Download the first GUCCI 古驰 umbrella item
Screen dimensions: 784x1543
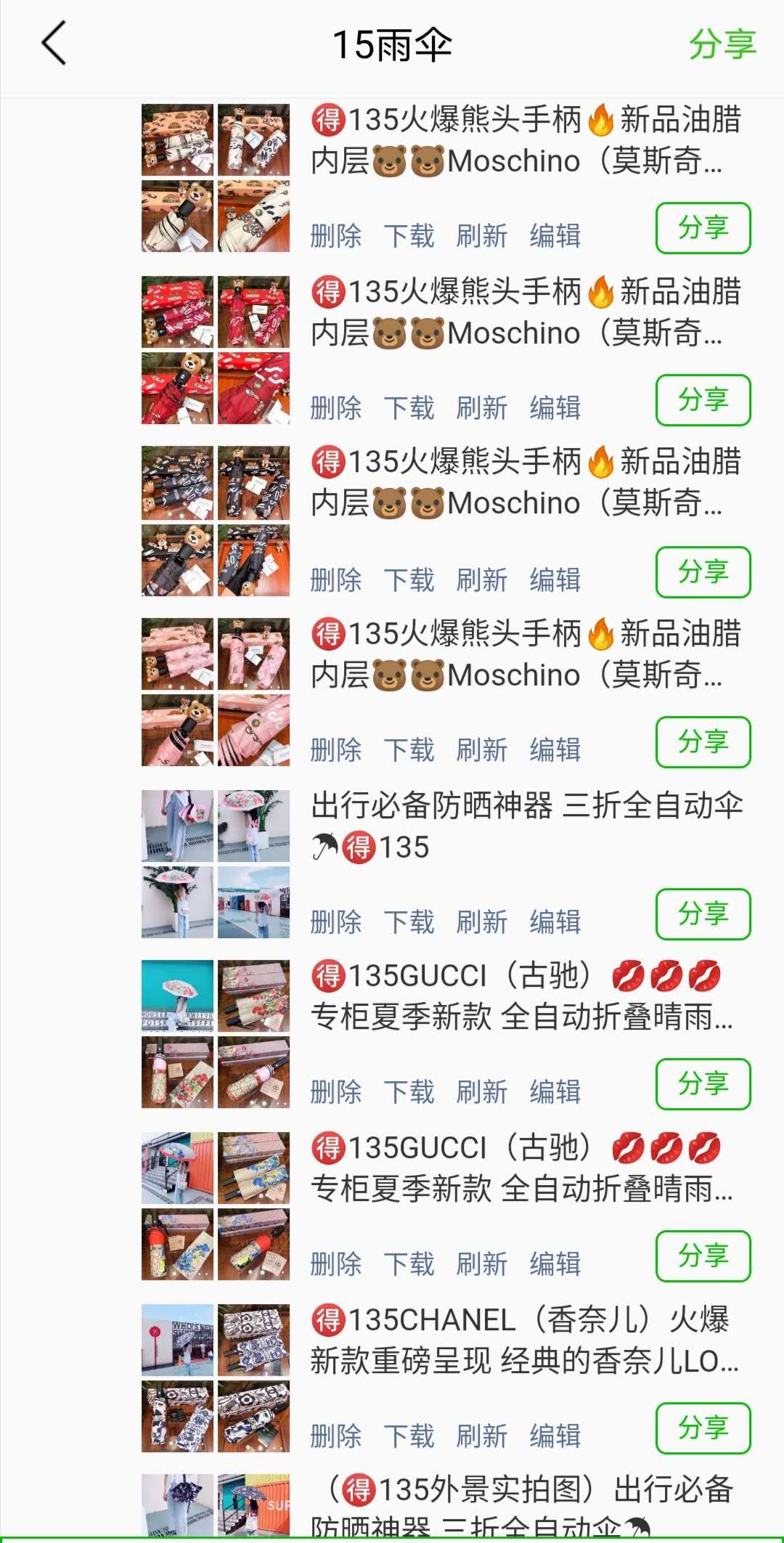pos(409,1091)
